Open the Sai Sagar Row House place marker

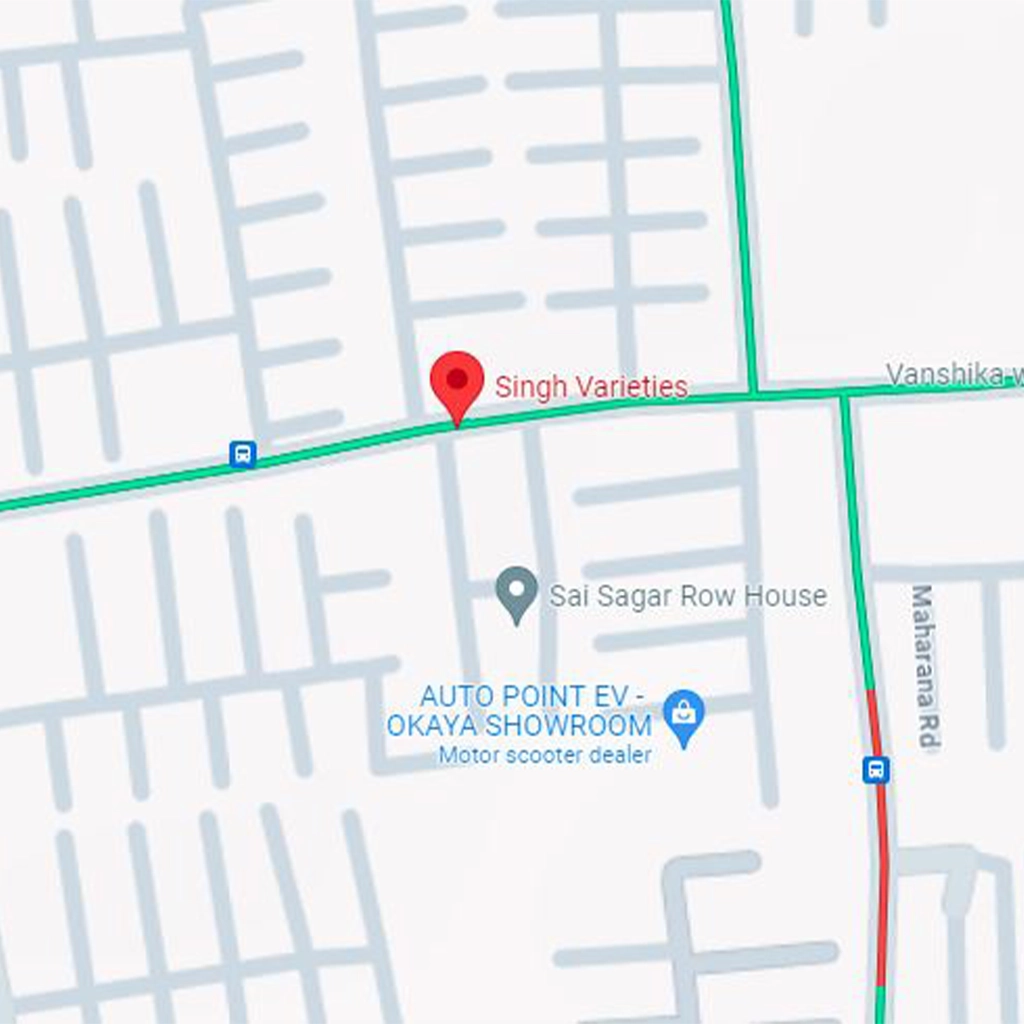point(517,592)
